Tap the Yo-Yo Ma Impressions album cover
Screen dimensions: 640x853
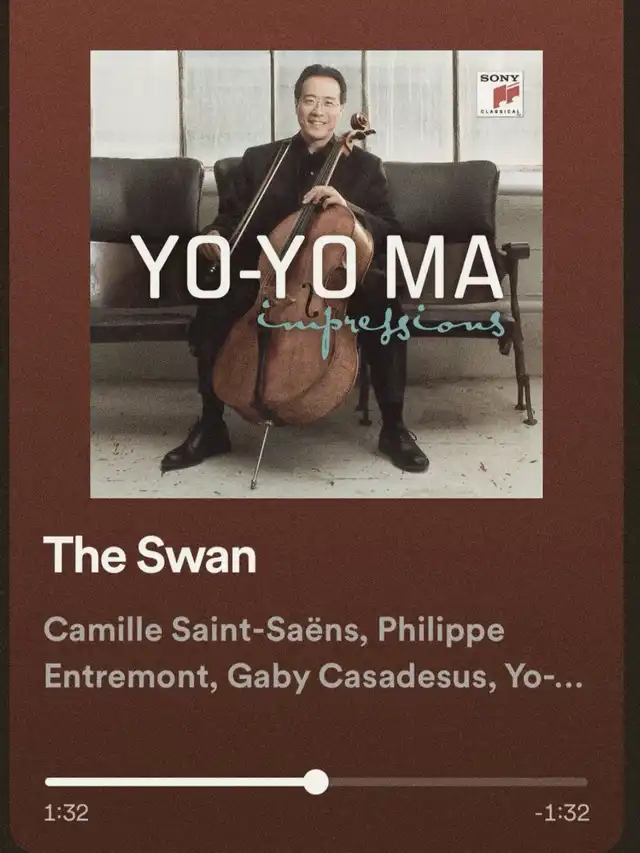316,274
